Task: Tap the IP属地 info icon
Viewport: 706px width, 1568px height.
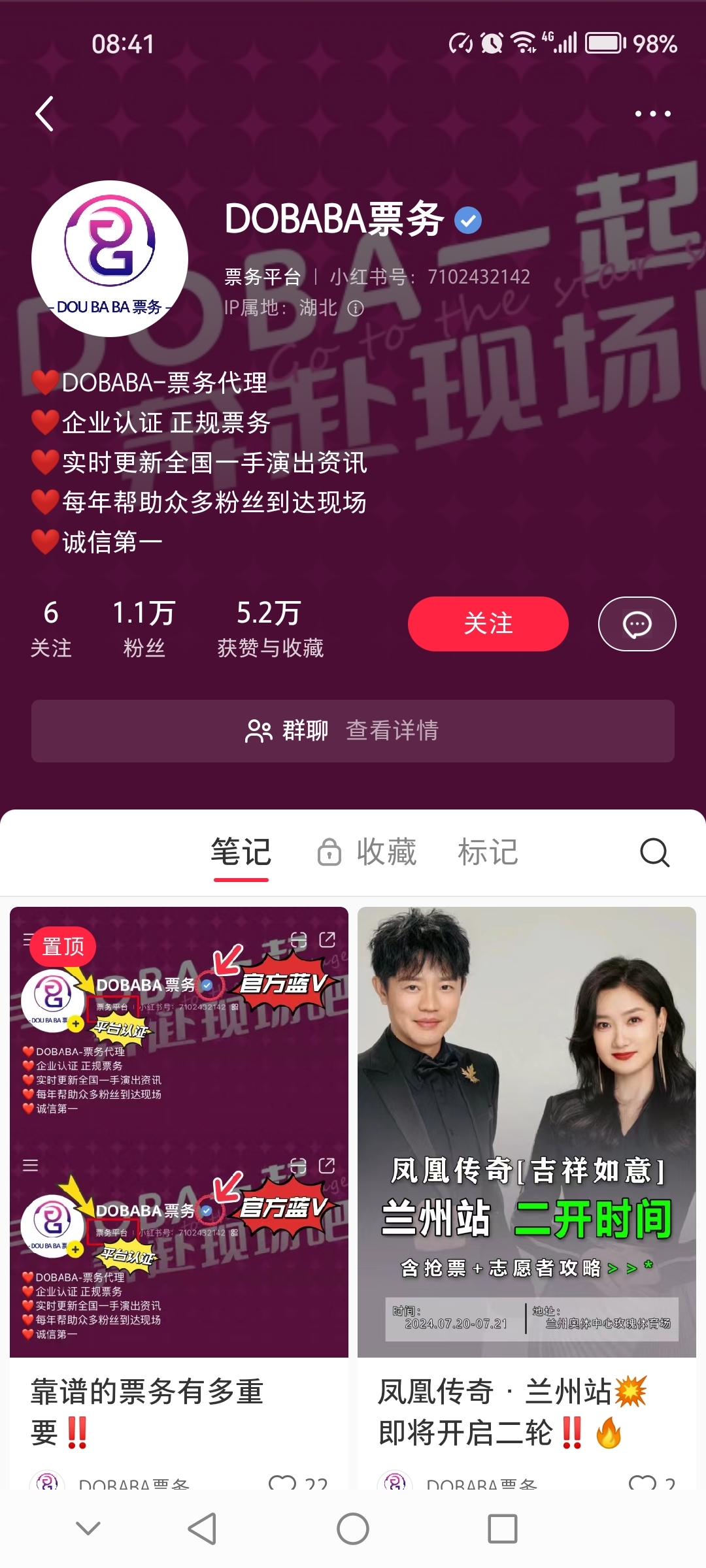Action: [x=356, y=308]
